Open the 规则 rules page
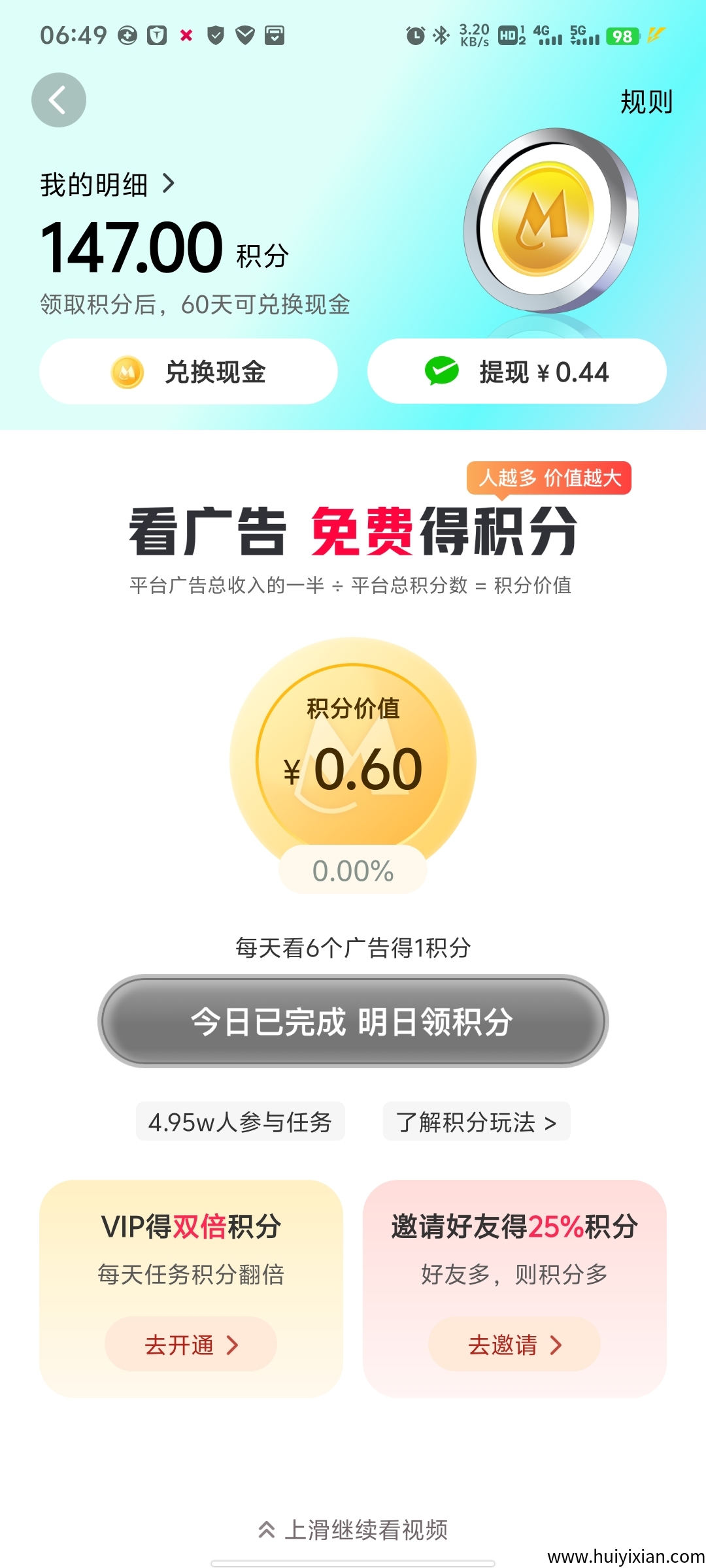The image size is (706, 1568). (646, 102)
